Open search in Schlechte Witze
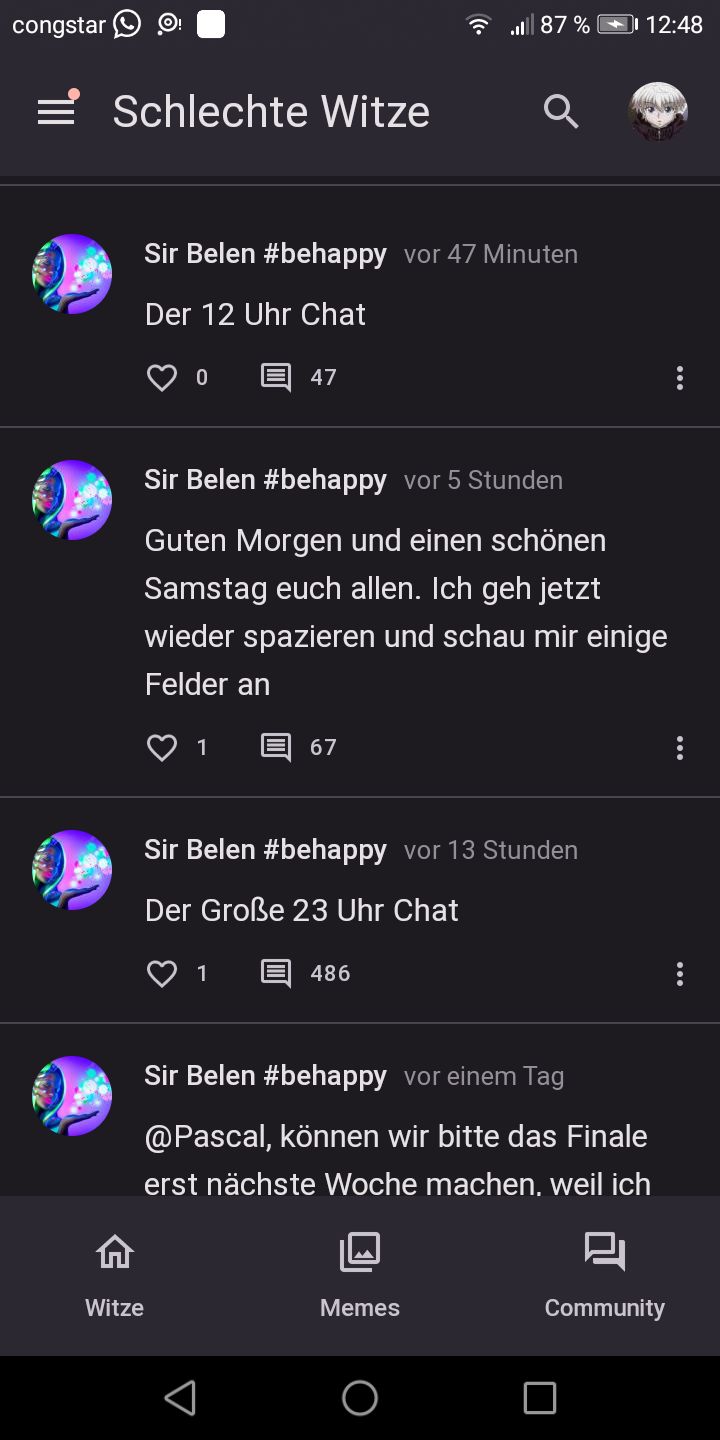The width and height of the screenshot is (720, 1440). point(561,112)
